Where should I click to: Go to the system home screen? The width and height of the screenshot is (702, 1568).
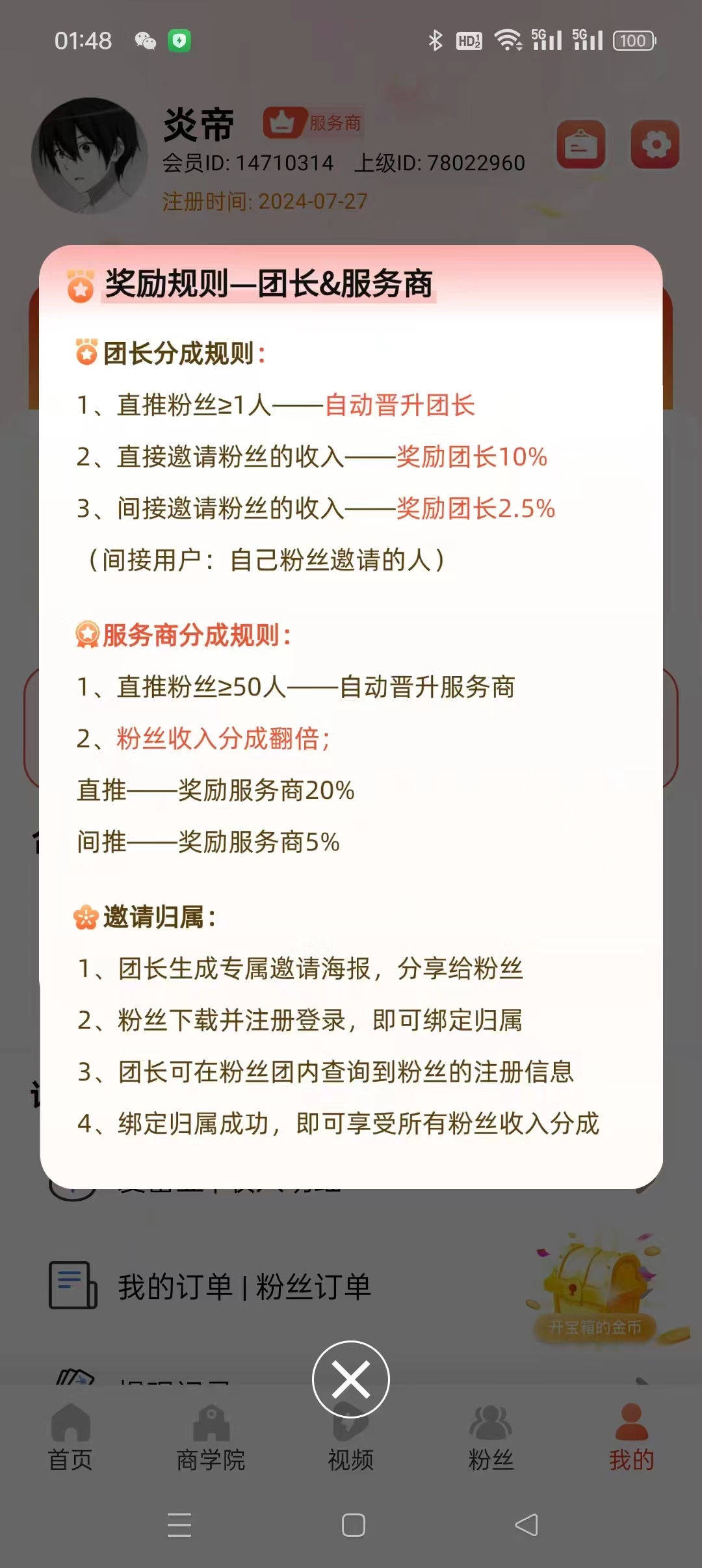(x=353, y=1524)
